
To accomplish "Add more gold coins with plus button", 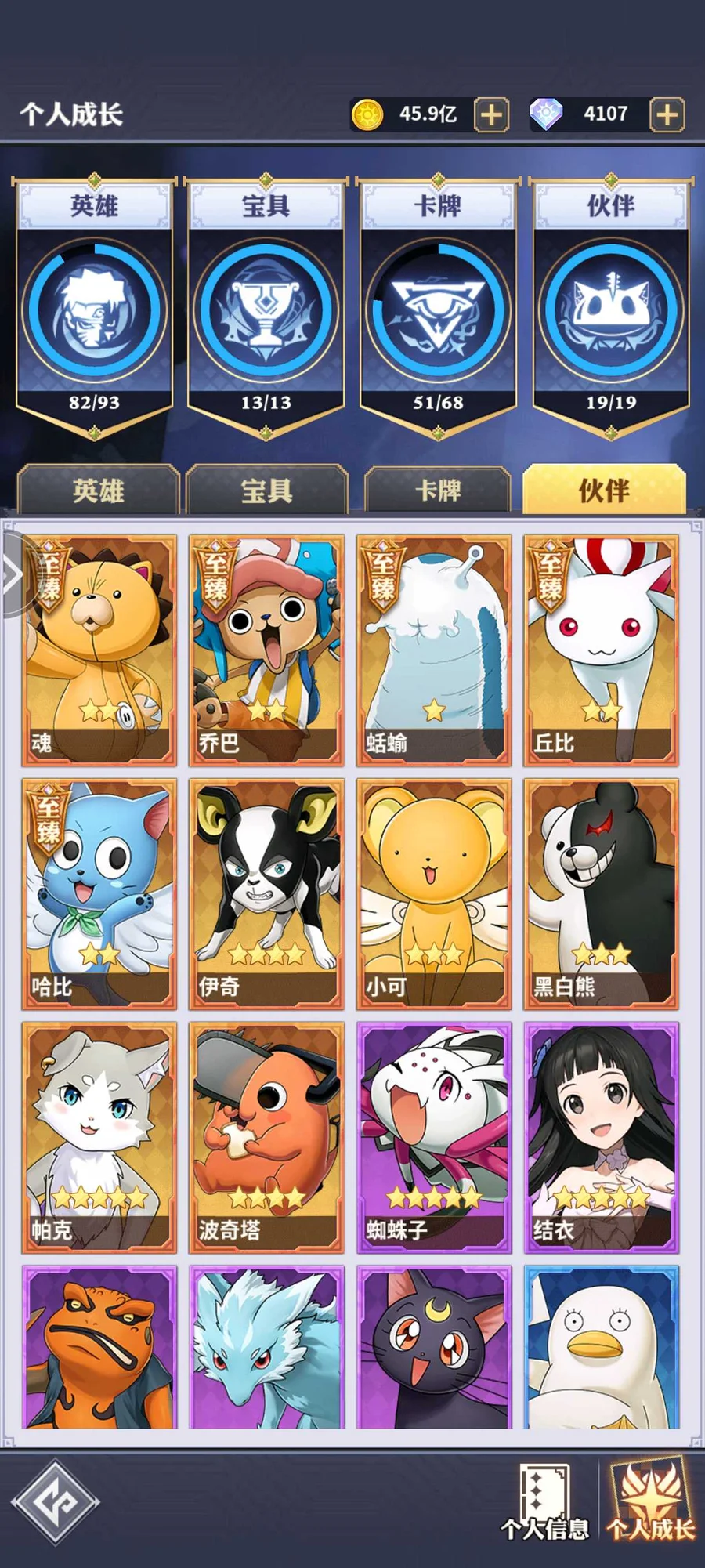I will point(491,115).
